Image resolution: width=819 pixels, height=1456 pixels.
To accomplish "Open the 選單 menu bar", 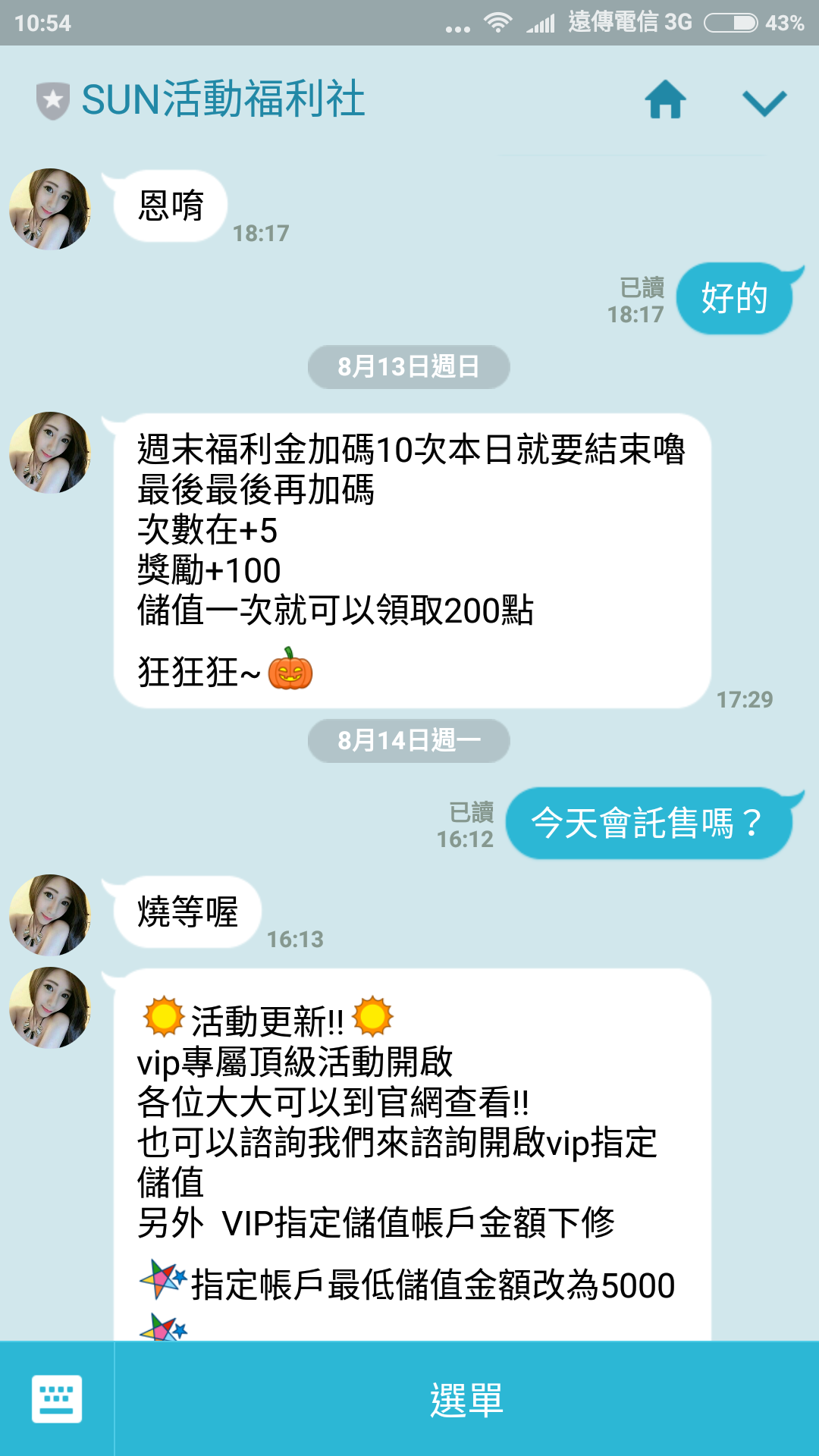I will (466, 1399).
